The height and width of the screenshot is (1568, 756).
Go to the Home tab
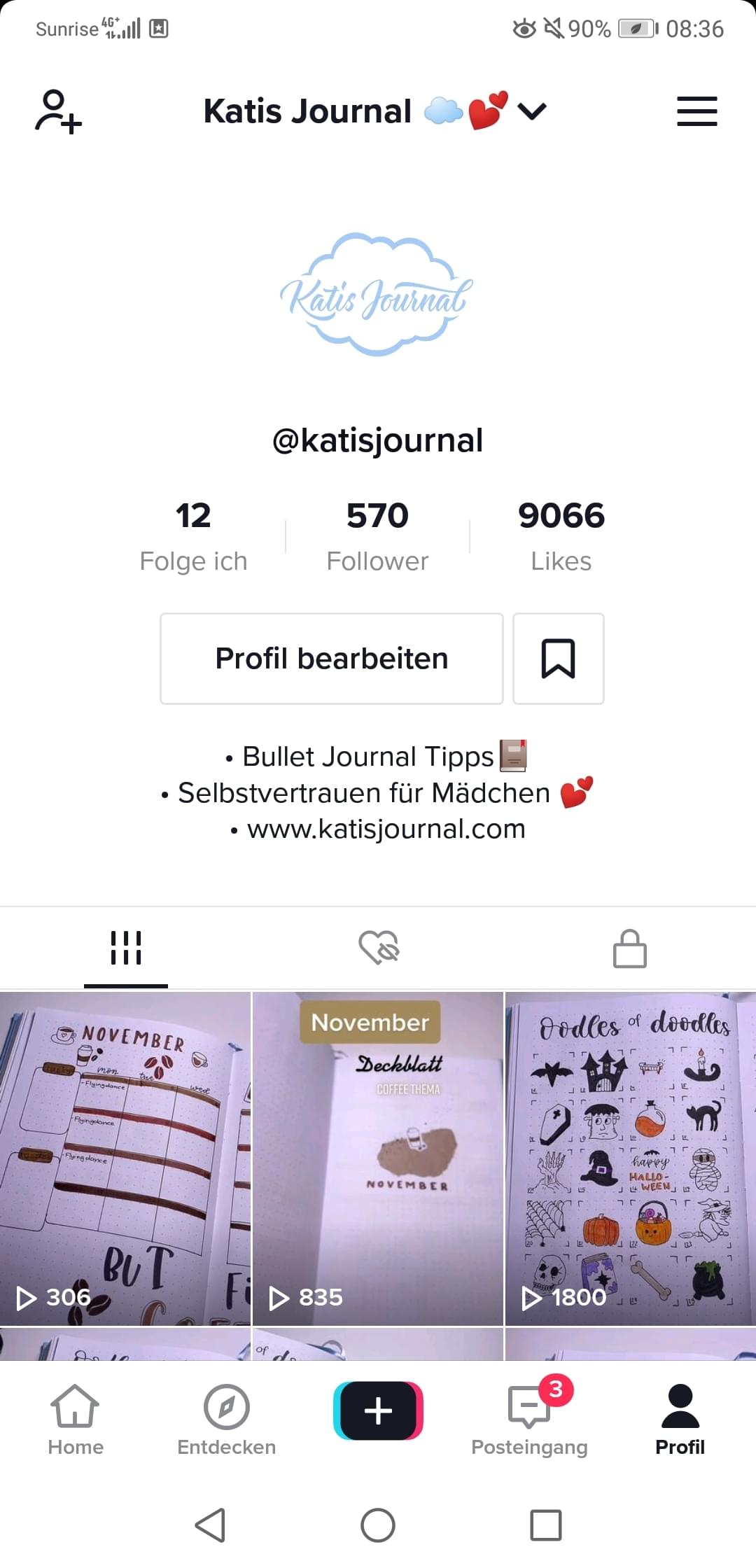click(x=76, y=1420)
